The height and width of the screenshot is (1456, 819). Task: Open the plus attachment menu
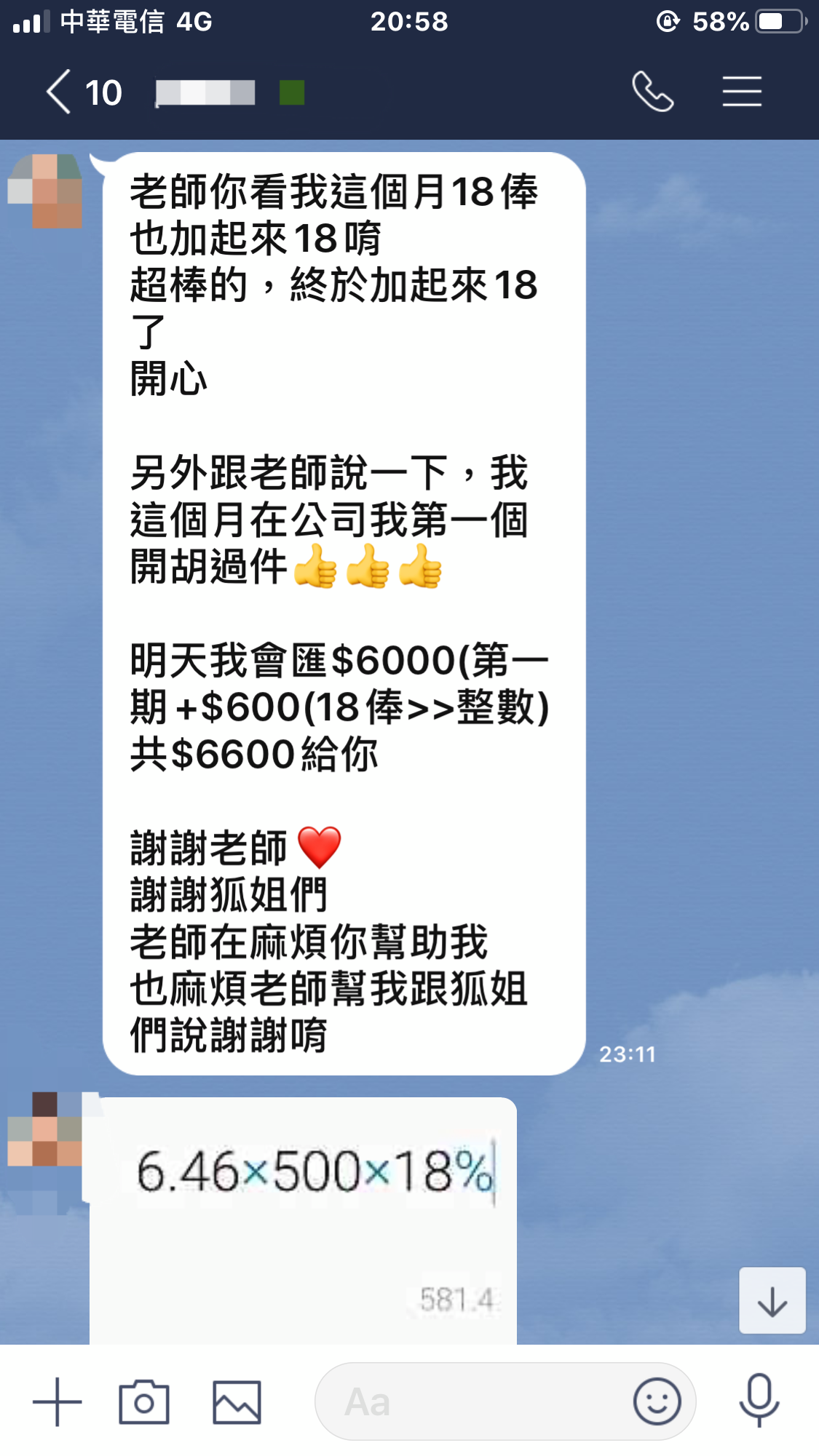pyautogui.click(x=58, y=1401)
